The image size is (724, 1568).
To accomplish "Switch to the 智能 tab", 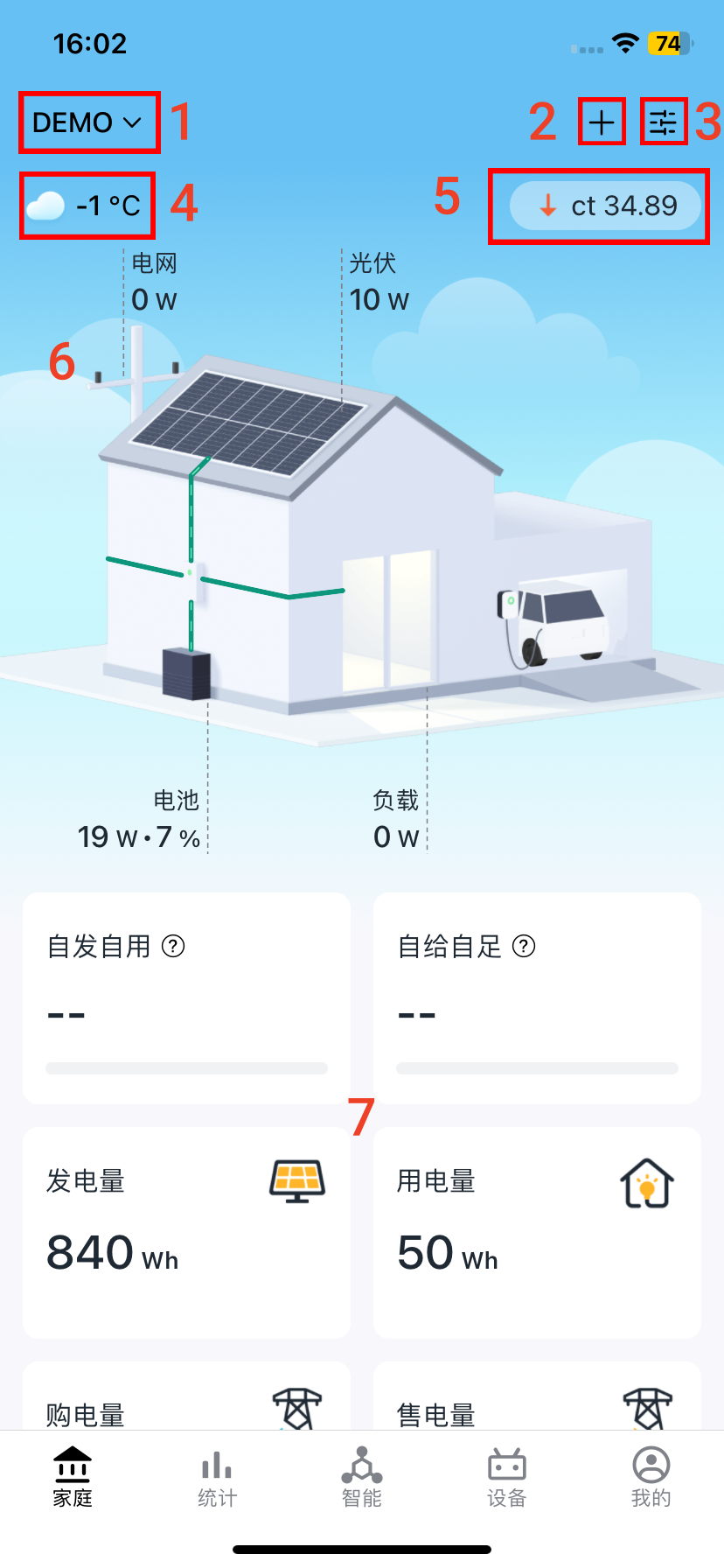I will (x=362, y=1477).
